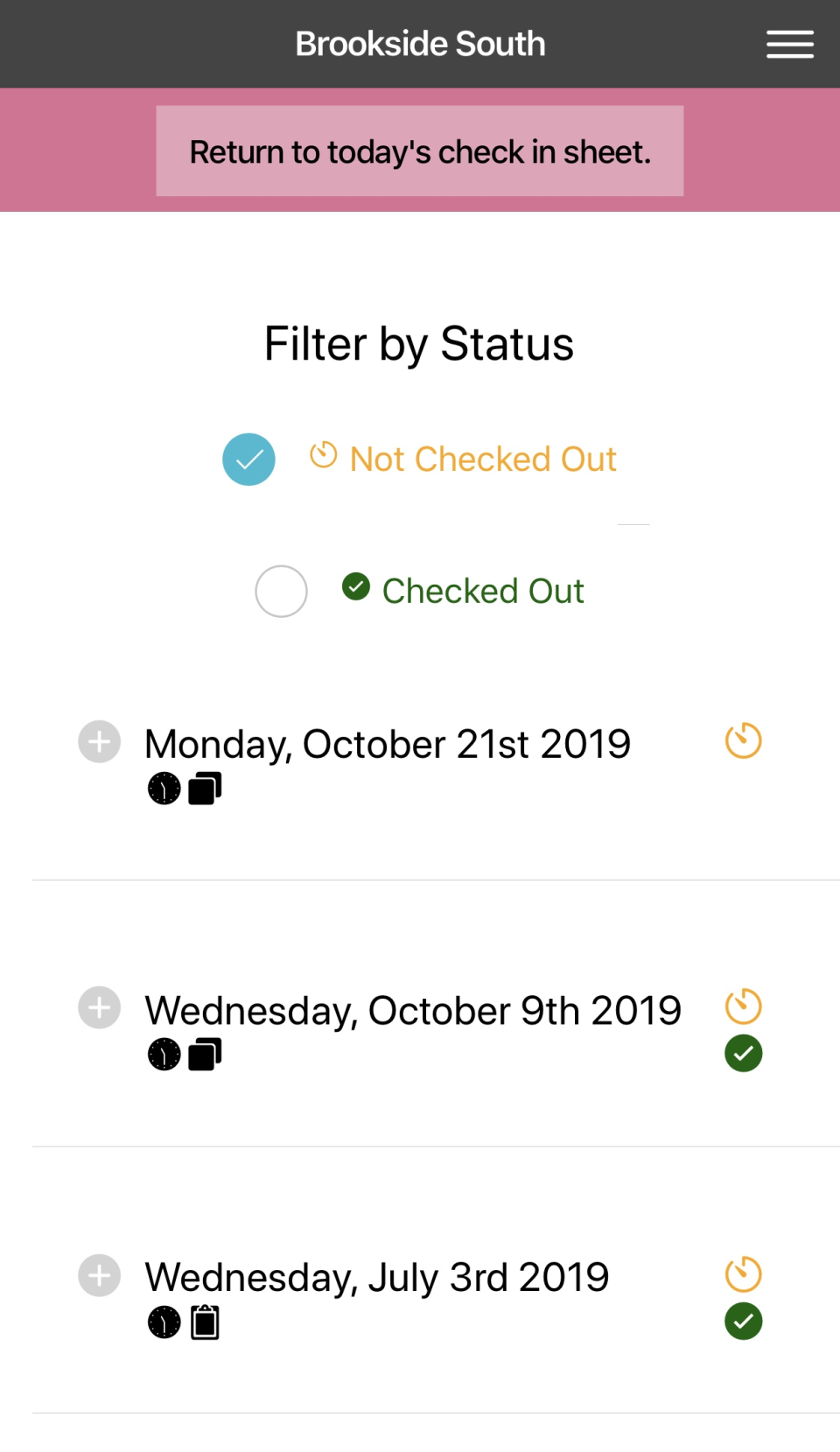Expand the Monday, October 21st entry
This screenshot has width=840, height=1452.
pos(99,741)
